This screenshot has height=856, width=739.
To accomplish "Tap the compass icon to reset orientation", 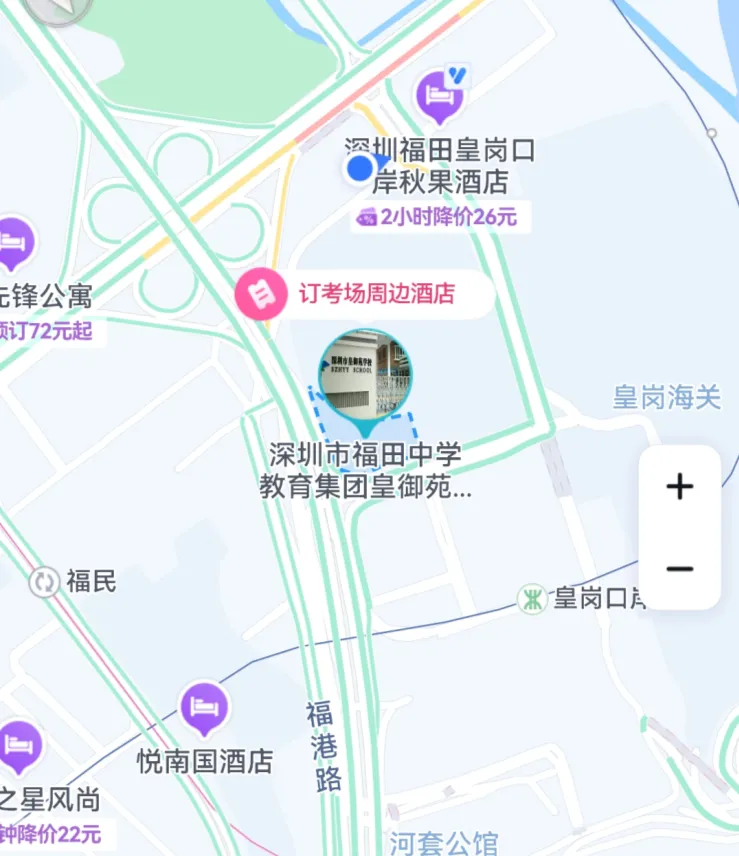I will 57,9.
